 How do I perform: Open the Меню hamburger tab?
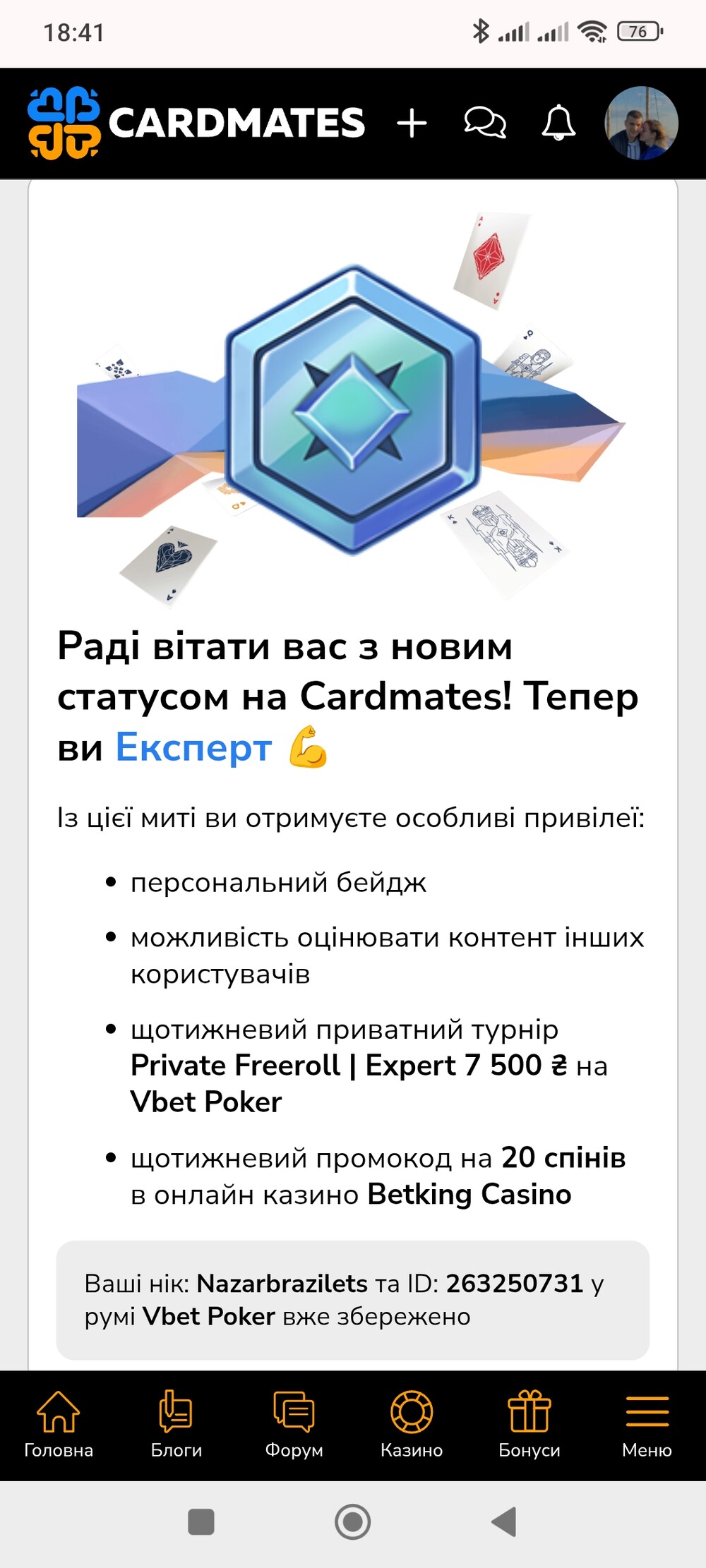(x=647, y=1425)
